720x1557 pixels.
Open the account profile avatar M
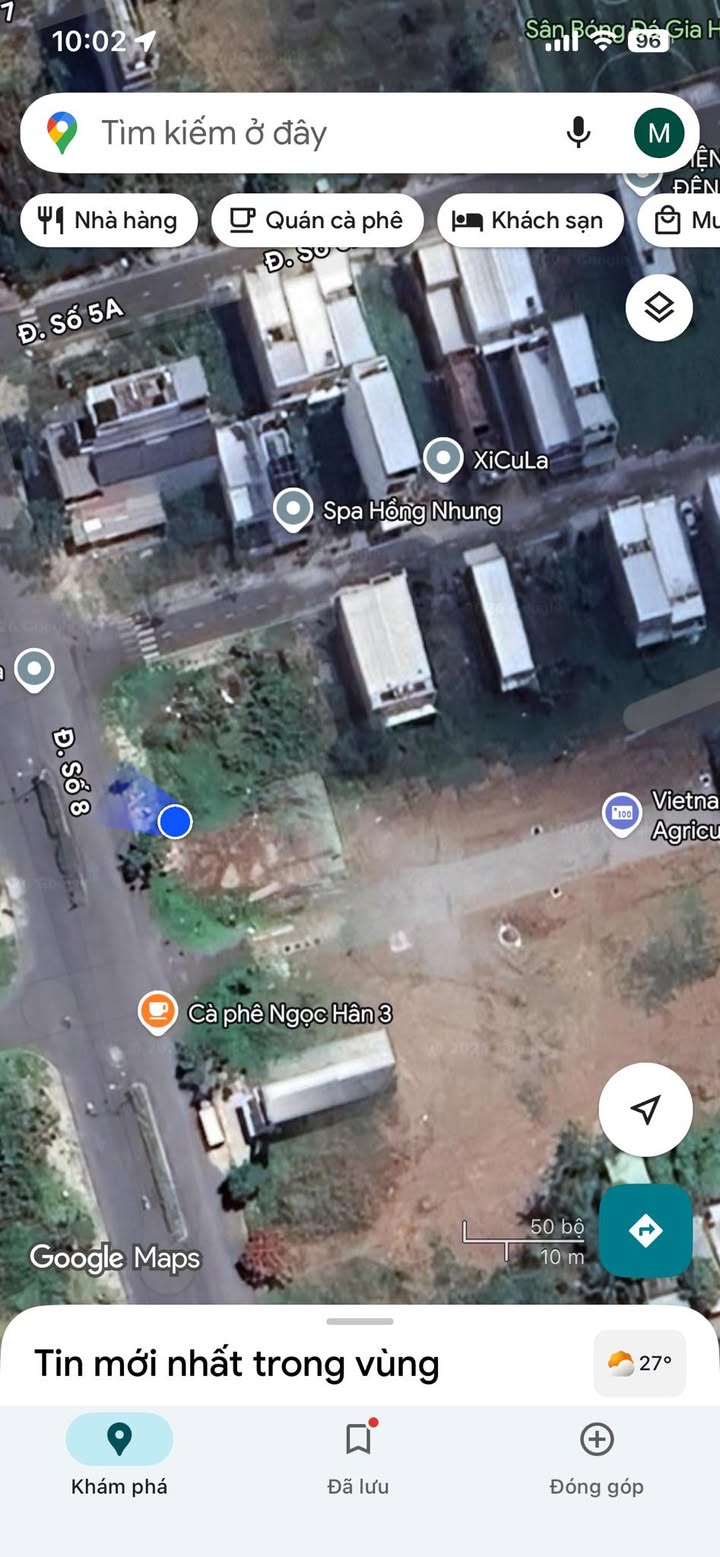[x=659, y=133]
